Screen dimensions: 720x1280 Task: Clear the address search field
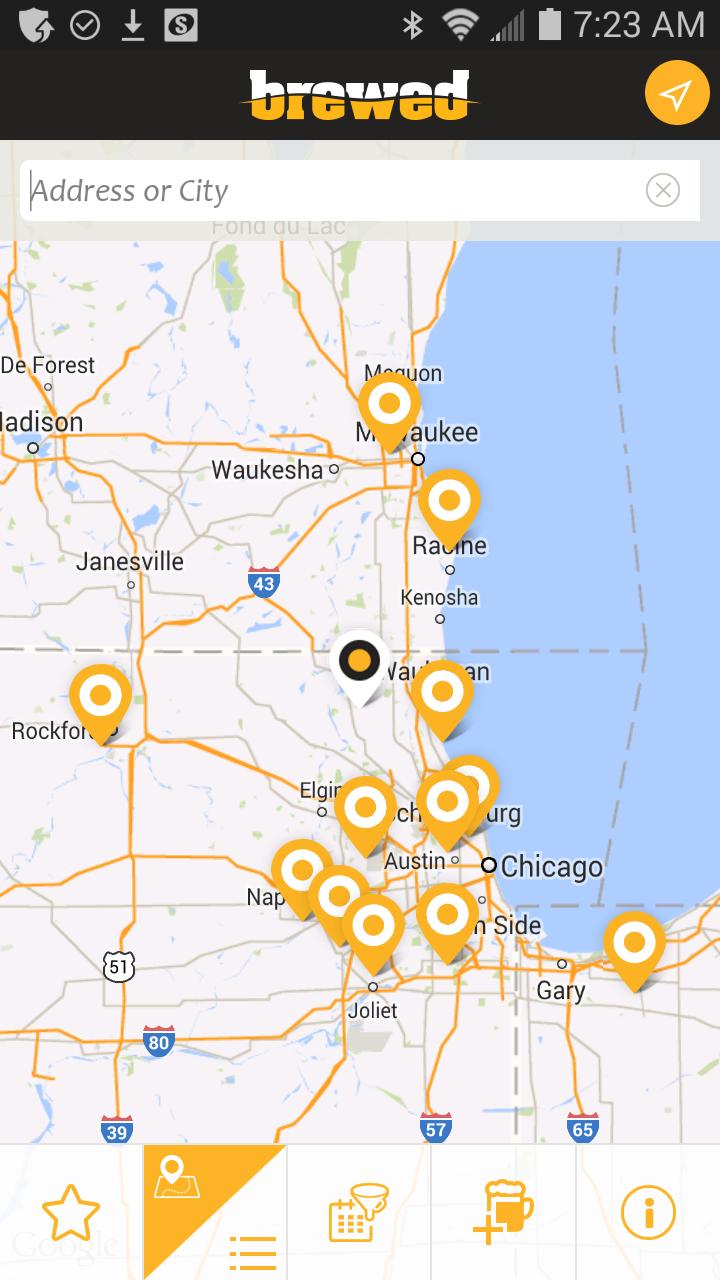pyautogui.click(x=662, y=190)
